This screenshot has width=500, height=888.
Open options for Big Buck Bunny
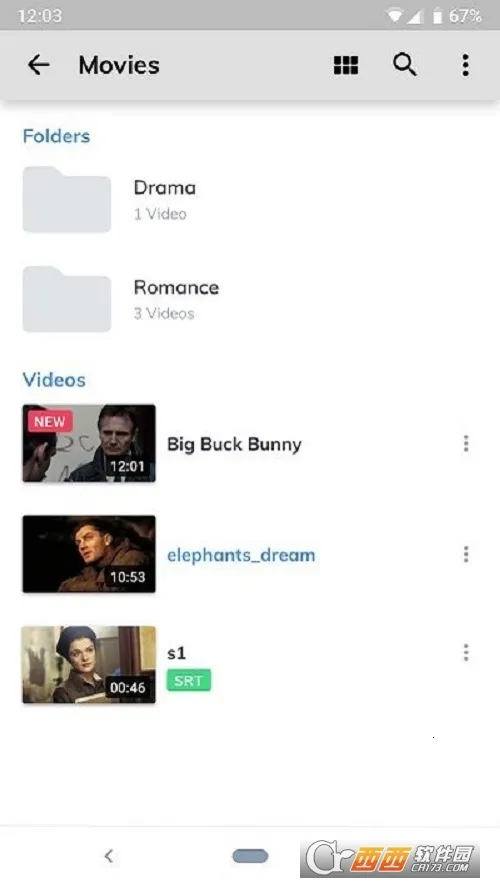(x=465, y=443)
